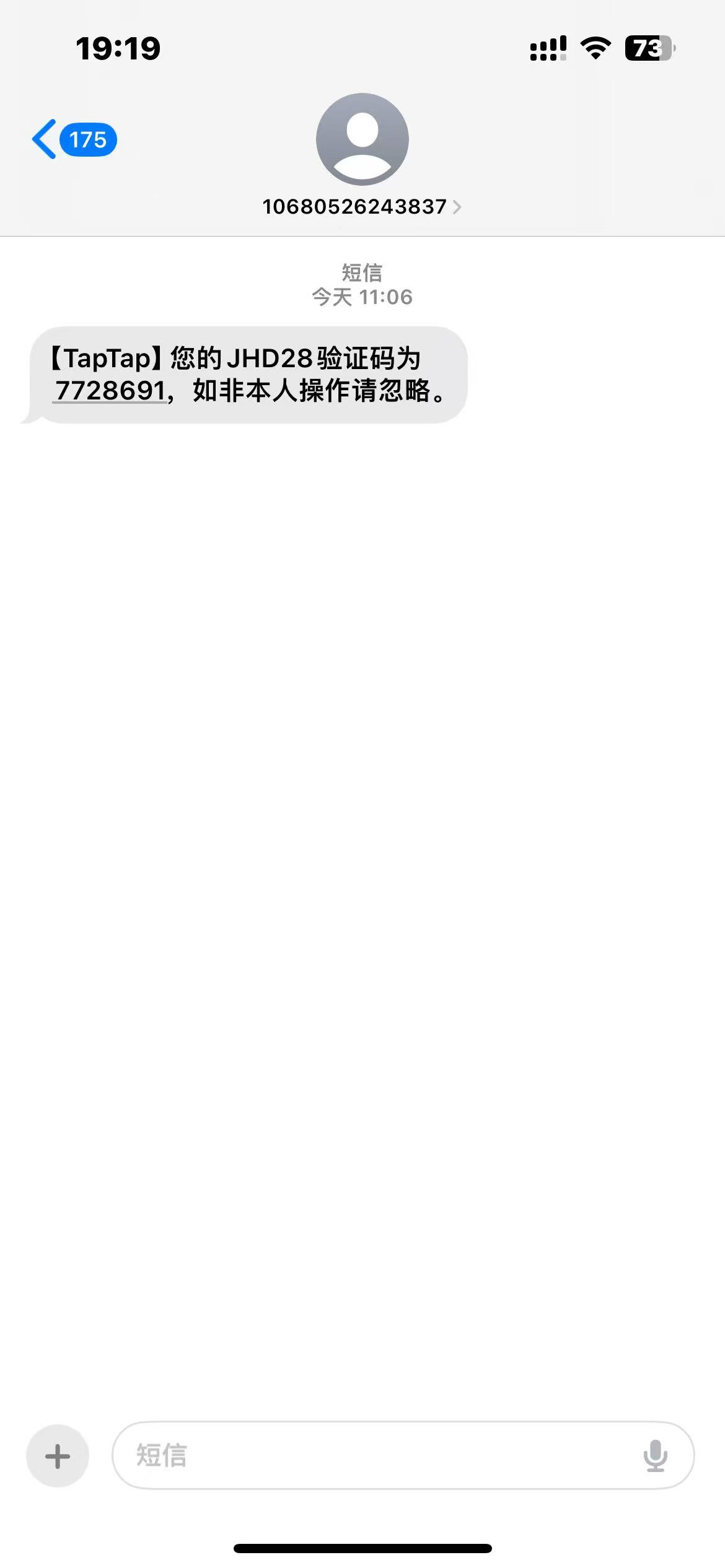Open contact details for 10680526243837
The image size is (725, 1568).
361,206
